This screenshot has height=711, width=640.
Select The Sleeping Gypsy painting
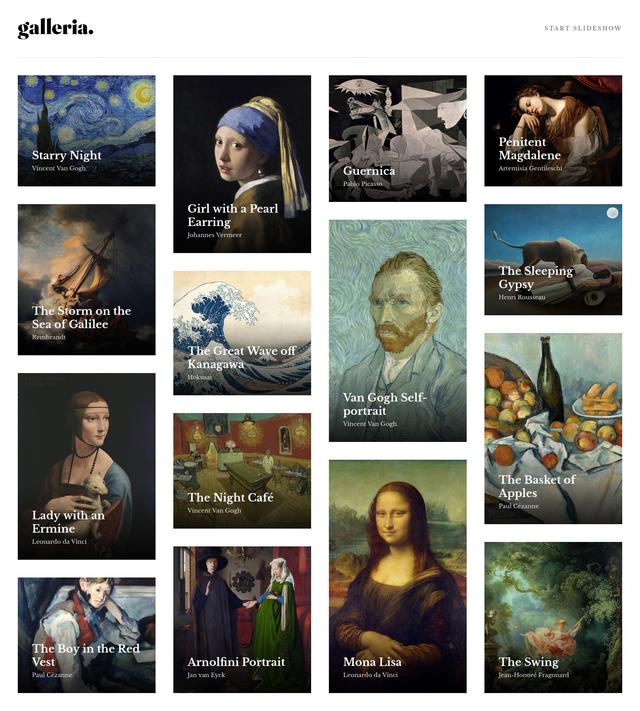(552, 259)
